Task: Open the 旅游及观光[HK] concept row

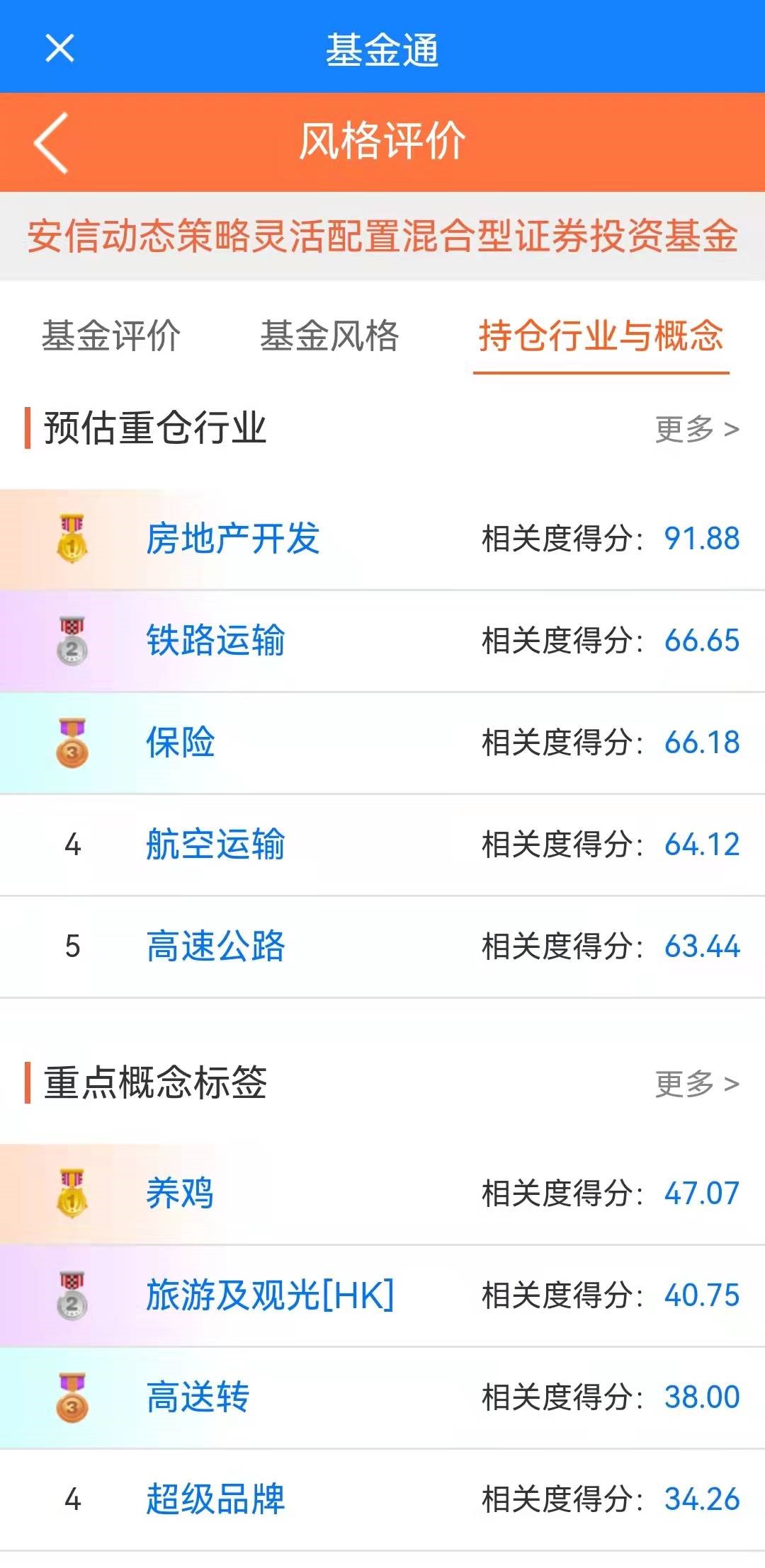Action: coord(270,1295)
